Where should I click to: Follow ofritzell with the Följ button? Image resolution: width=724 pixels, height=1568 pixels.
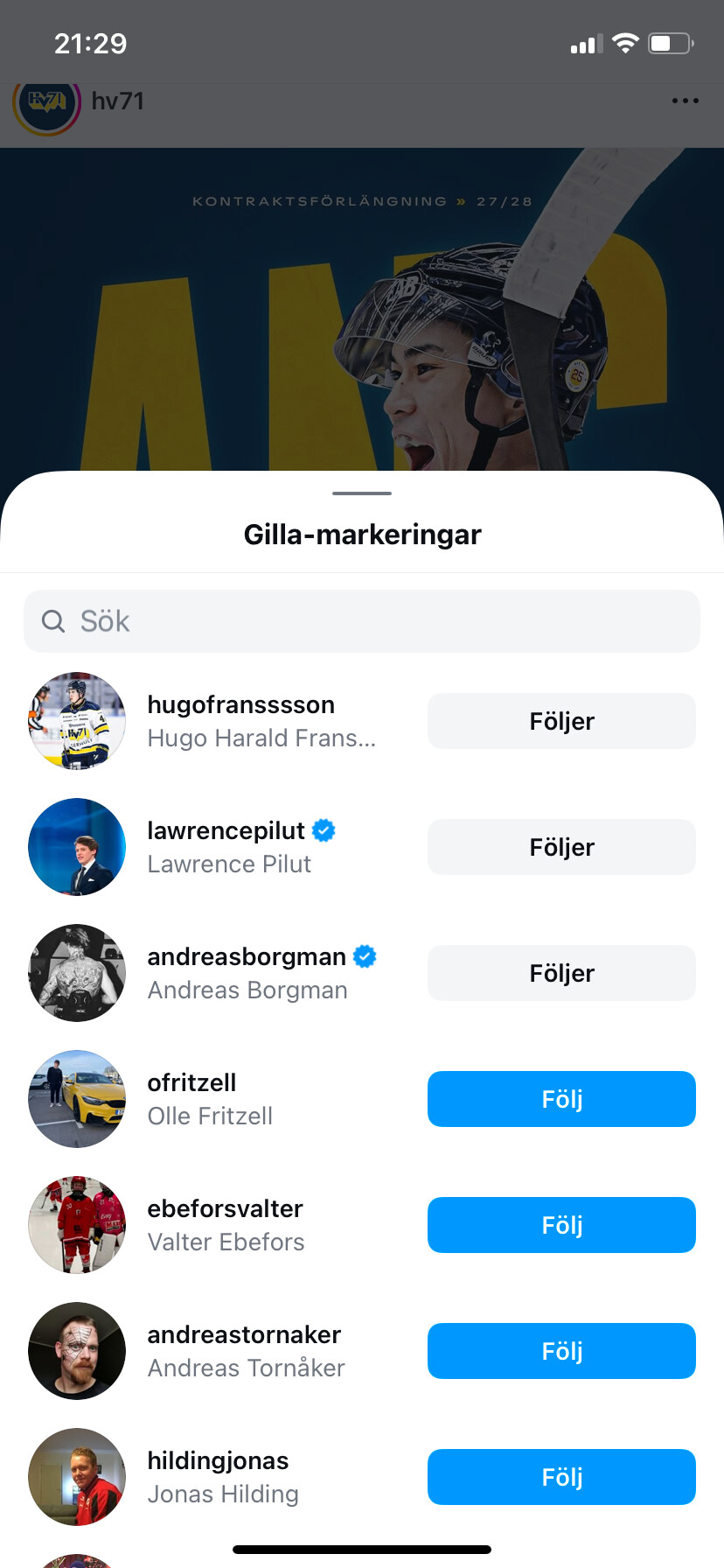[x=561, y=1099]
